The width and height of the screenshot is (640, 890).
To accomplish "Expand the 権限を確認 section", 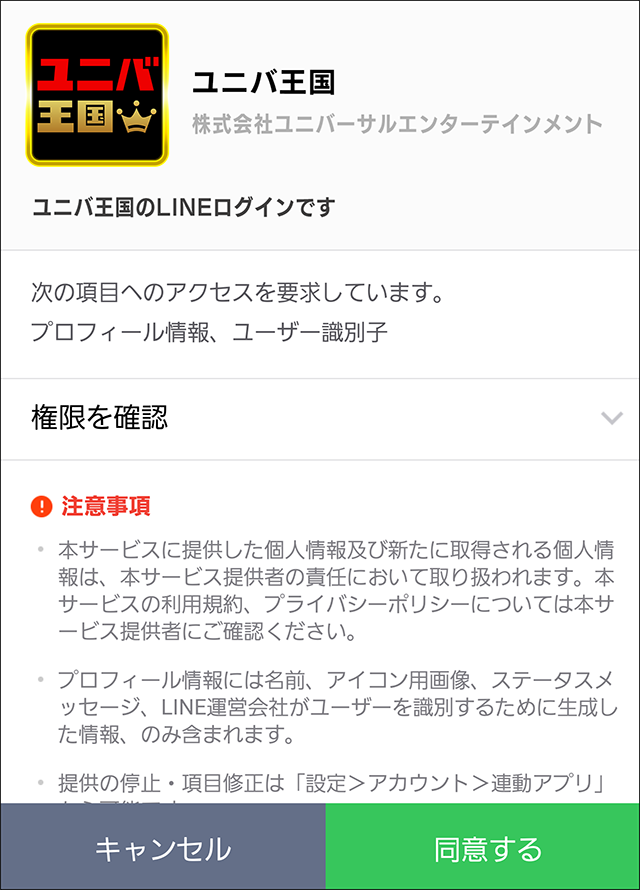I will point(320,418).
